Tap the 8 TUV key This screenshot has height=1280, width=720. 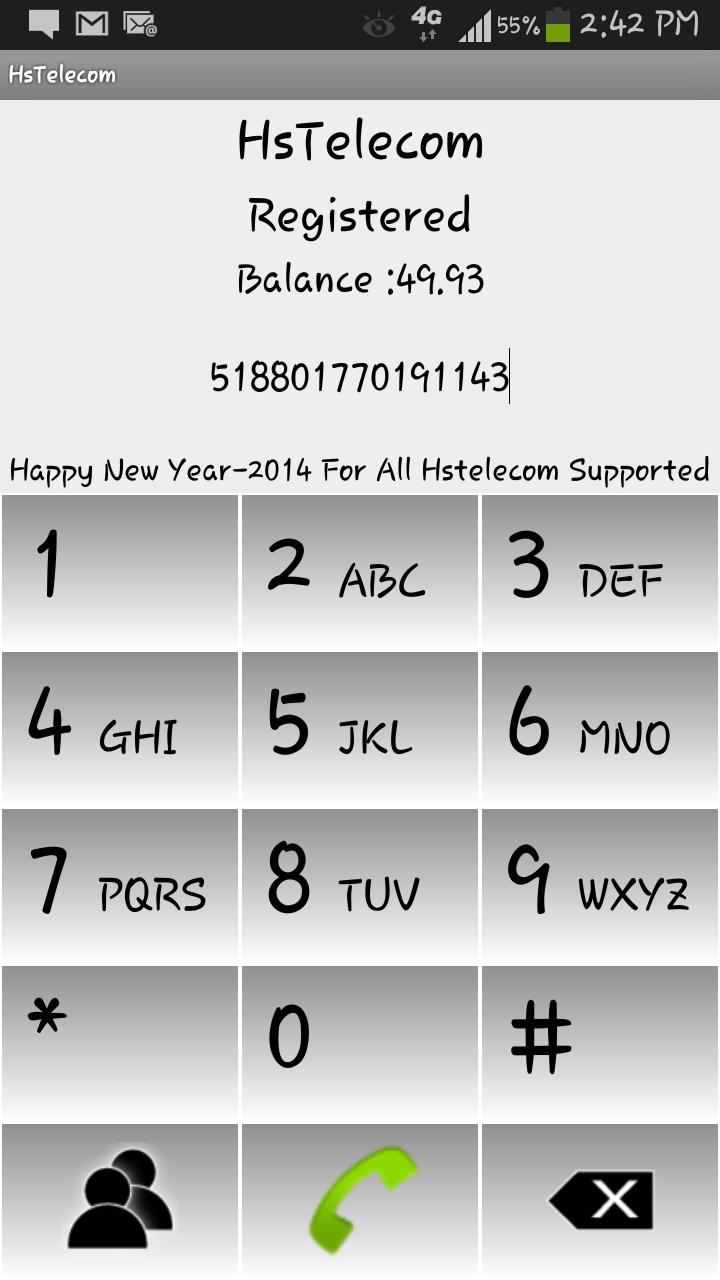point(360,885)
